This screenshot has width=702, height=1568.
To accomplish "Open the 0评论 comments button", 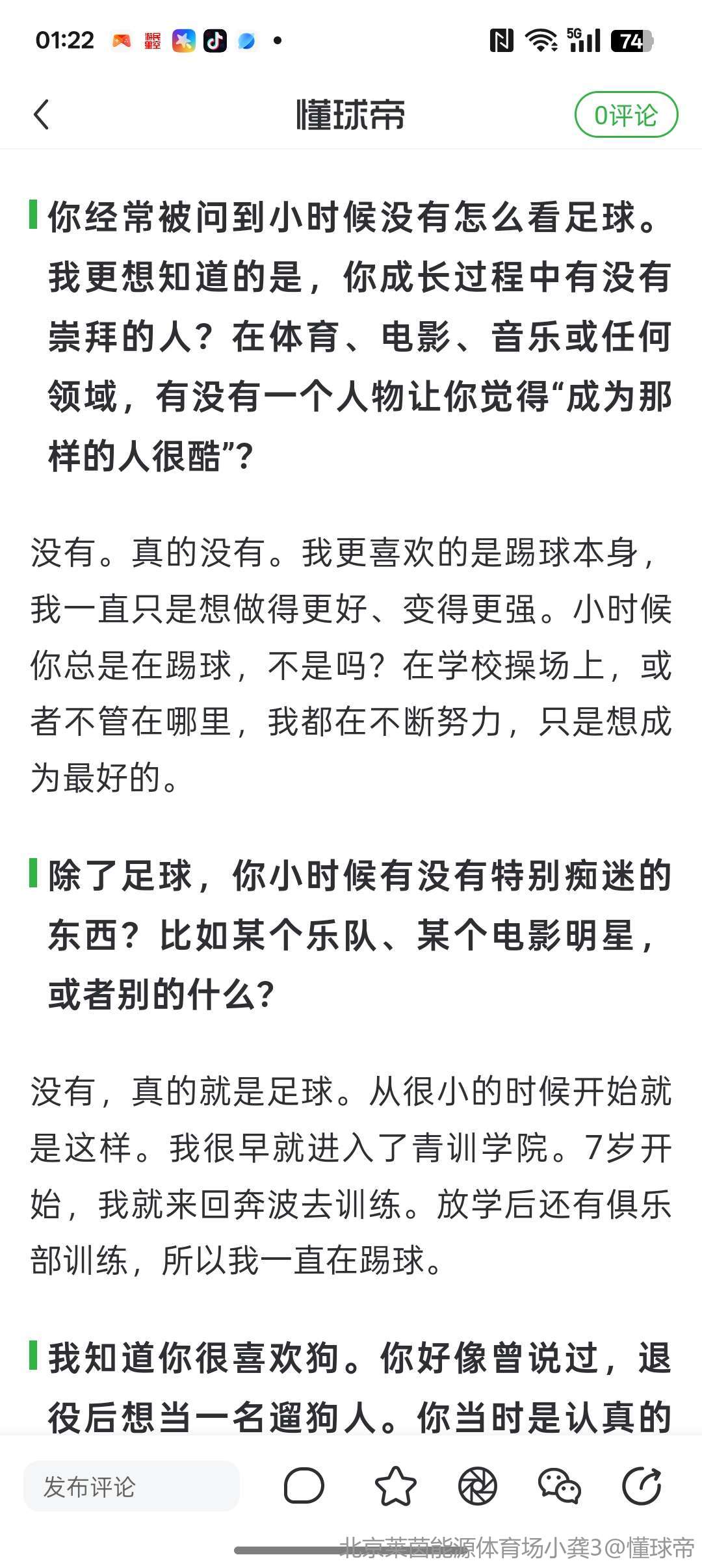I will tap(625, 115).
